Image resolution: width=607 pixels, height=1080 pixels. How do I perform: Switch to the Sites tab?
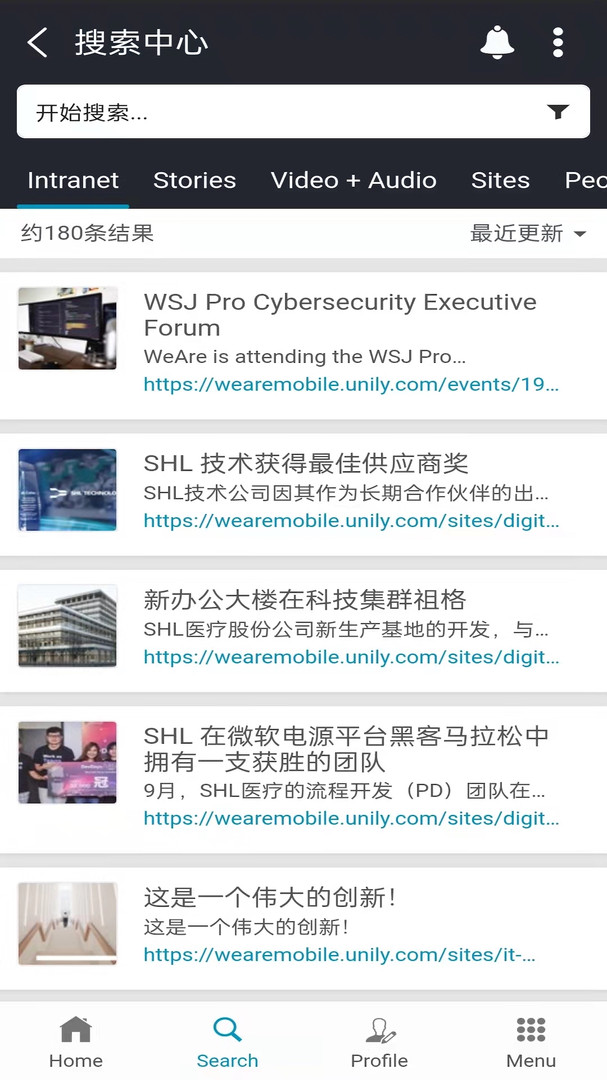[500, 180]
